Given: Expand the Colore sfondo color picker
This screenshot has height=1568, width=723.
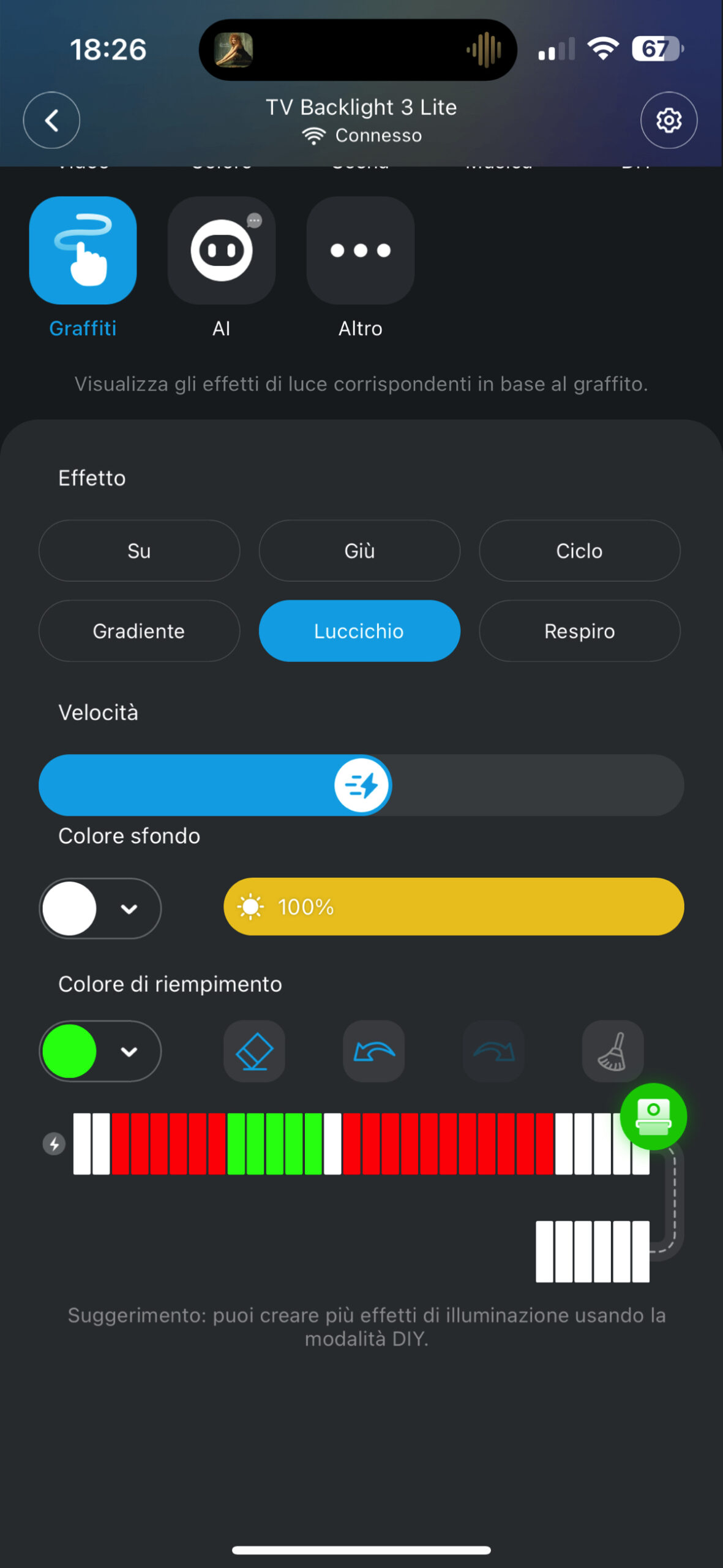Looking at the screenshot, I should (100, 908).
